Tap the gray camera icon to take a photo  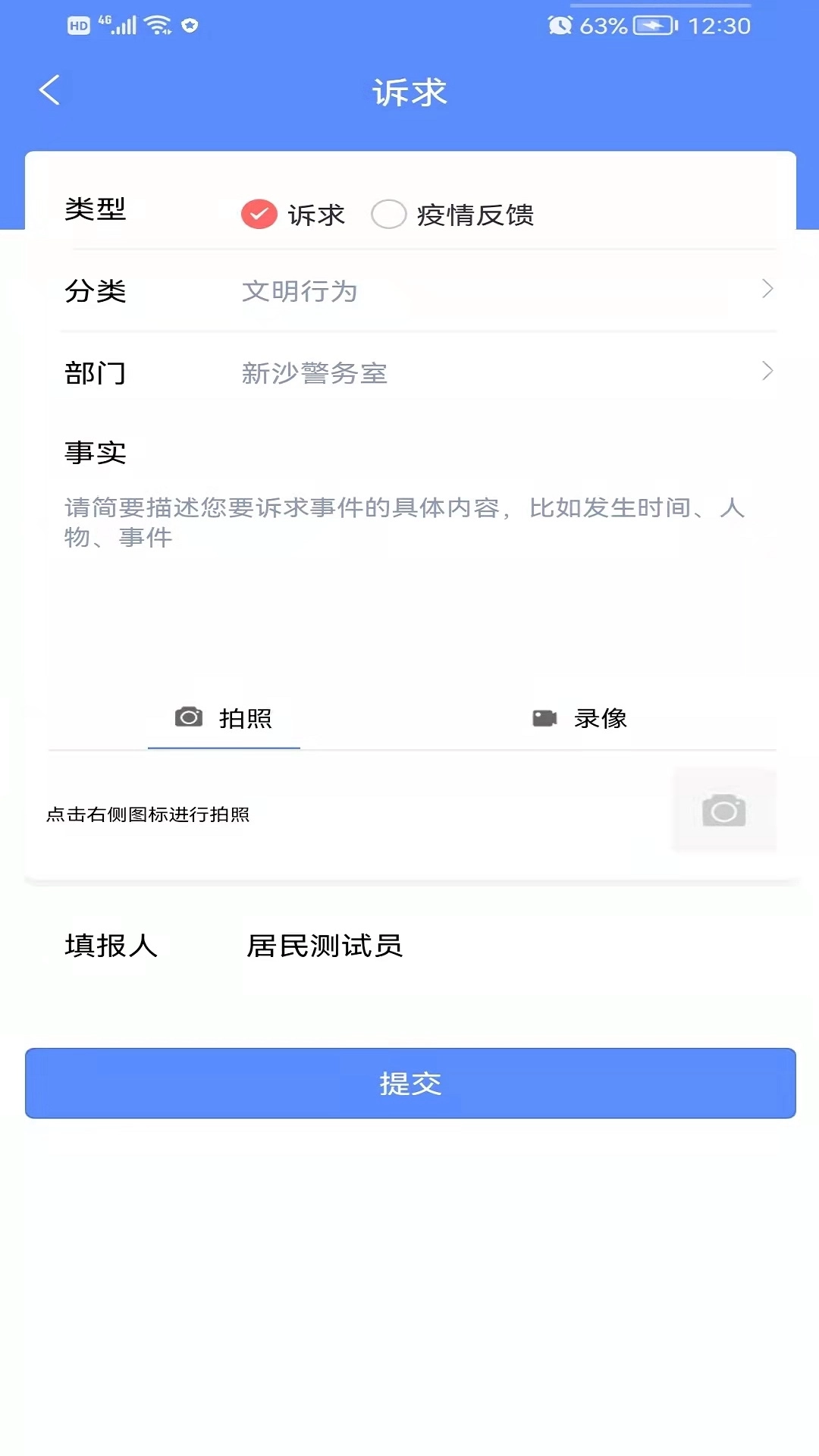pos(723,810)
